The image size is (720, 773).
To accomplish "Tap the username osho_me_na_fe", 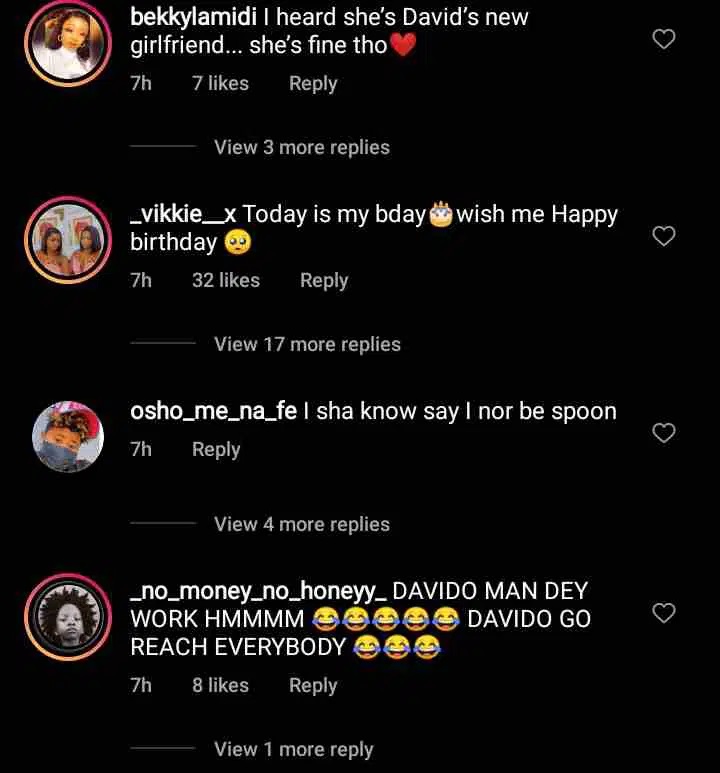I will [x=213, y=411].
